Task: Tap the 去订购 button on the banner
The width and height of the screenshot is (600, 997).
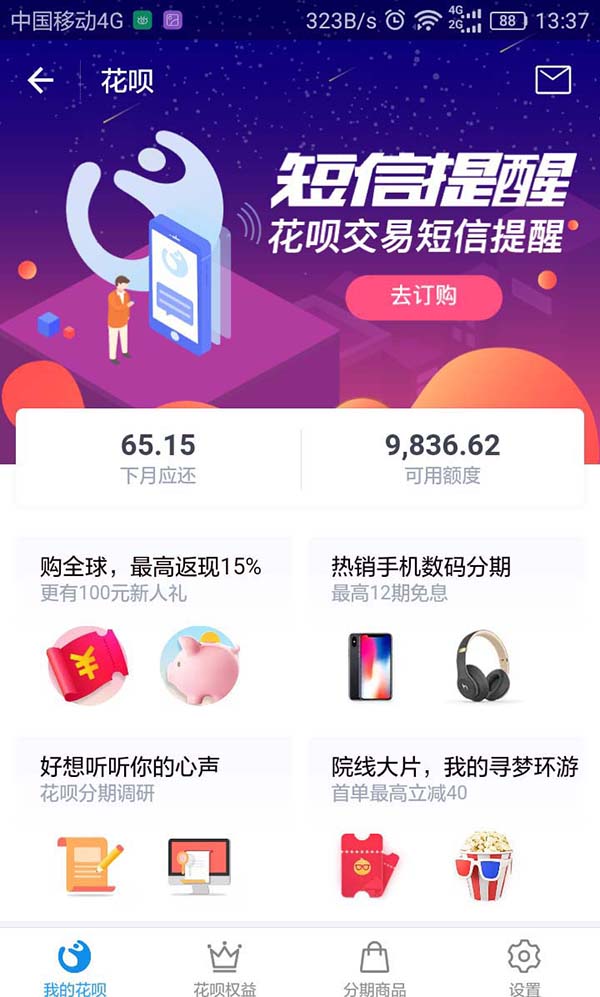Action: coord(423,296)
